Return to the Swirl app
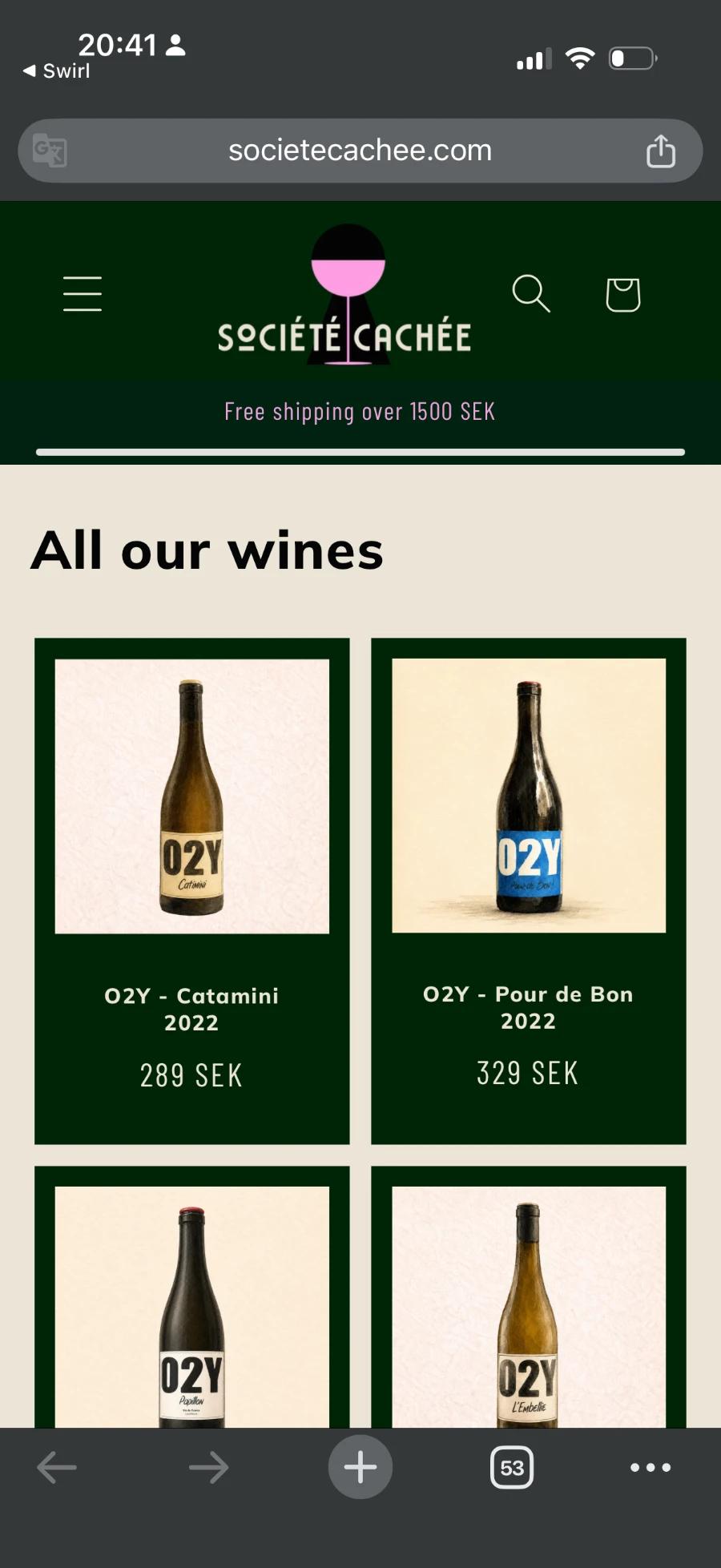Screen dimensions: 721x1568 click(x=56, y=71)
